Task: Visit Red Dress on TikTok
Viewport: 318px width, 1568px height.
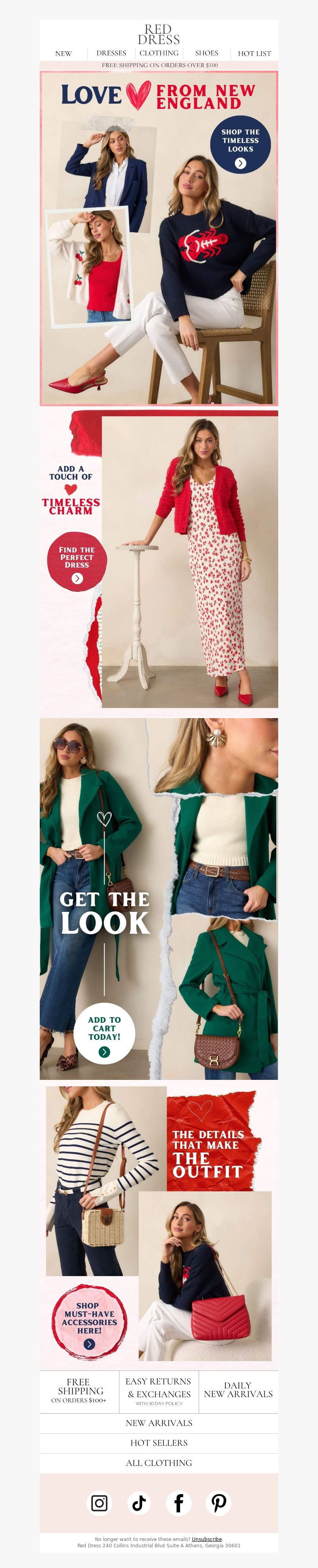Action: (x=139, y=1503)
